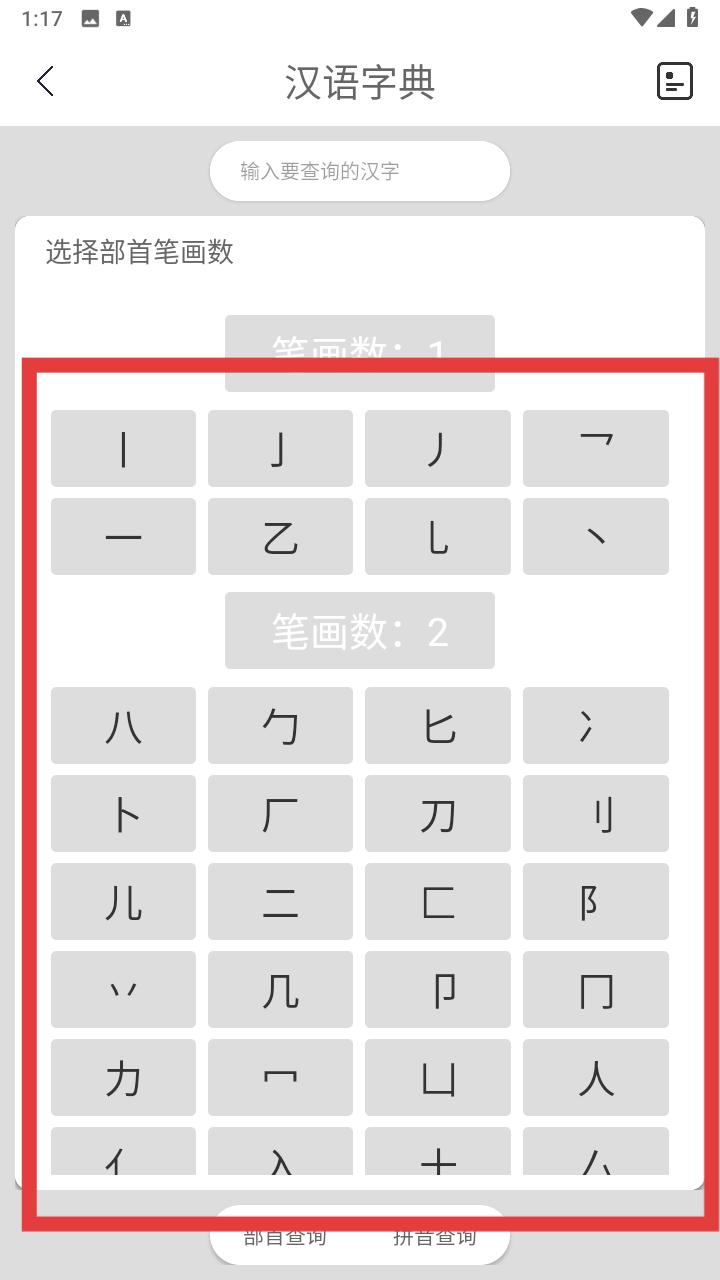Tap the radical 匕
Image resolution: width=720 pixels, height=1280 pixels.
438,726
